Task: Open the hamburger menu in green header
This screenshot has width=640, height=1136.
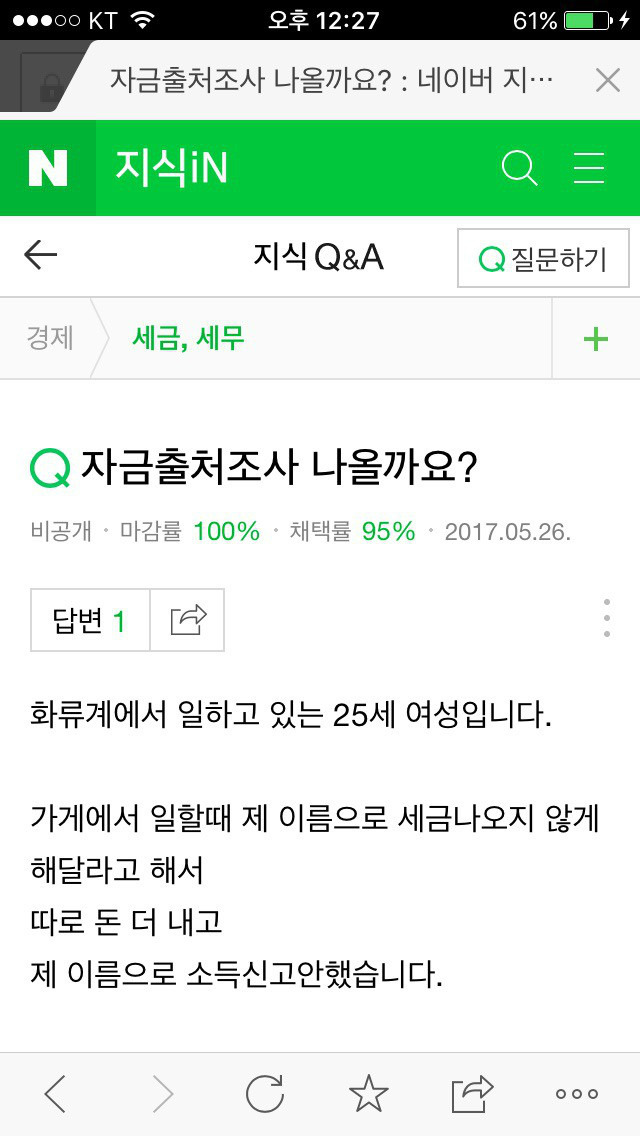Action: 589,168
